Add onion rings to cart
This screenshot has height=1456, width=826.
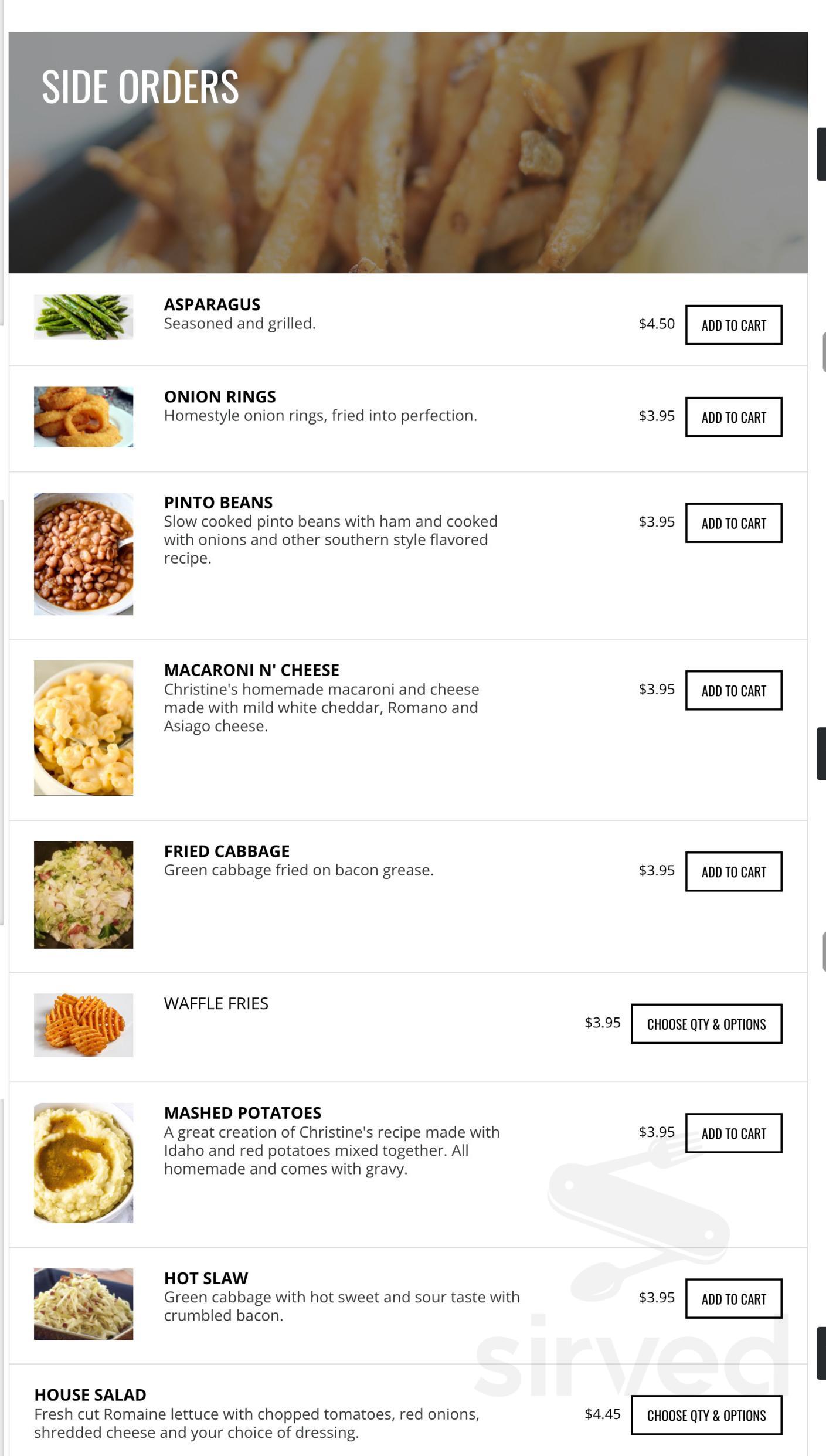click(733, 417)
